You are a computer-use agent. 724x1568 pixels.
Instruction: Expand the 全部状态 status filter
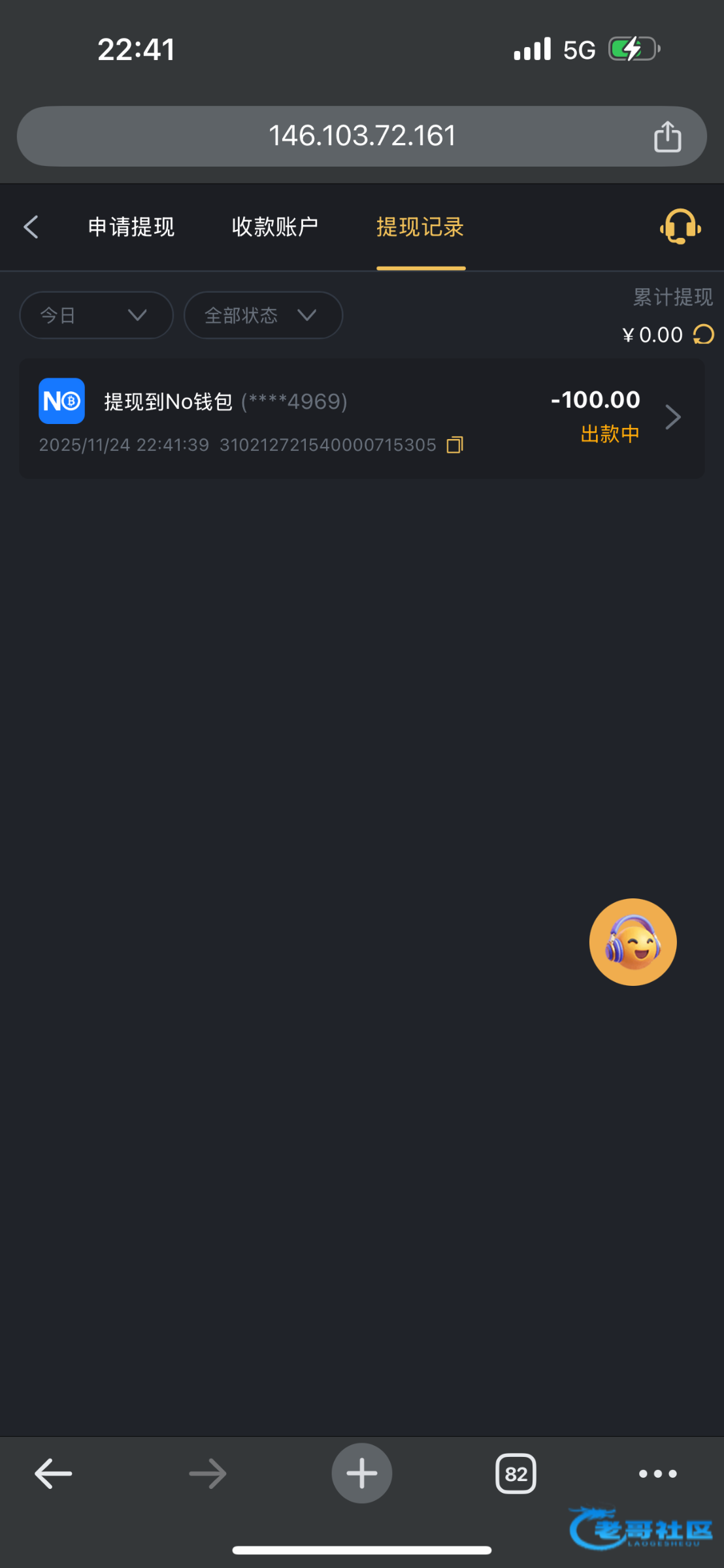click(263, 316)
